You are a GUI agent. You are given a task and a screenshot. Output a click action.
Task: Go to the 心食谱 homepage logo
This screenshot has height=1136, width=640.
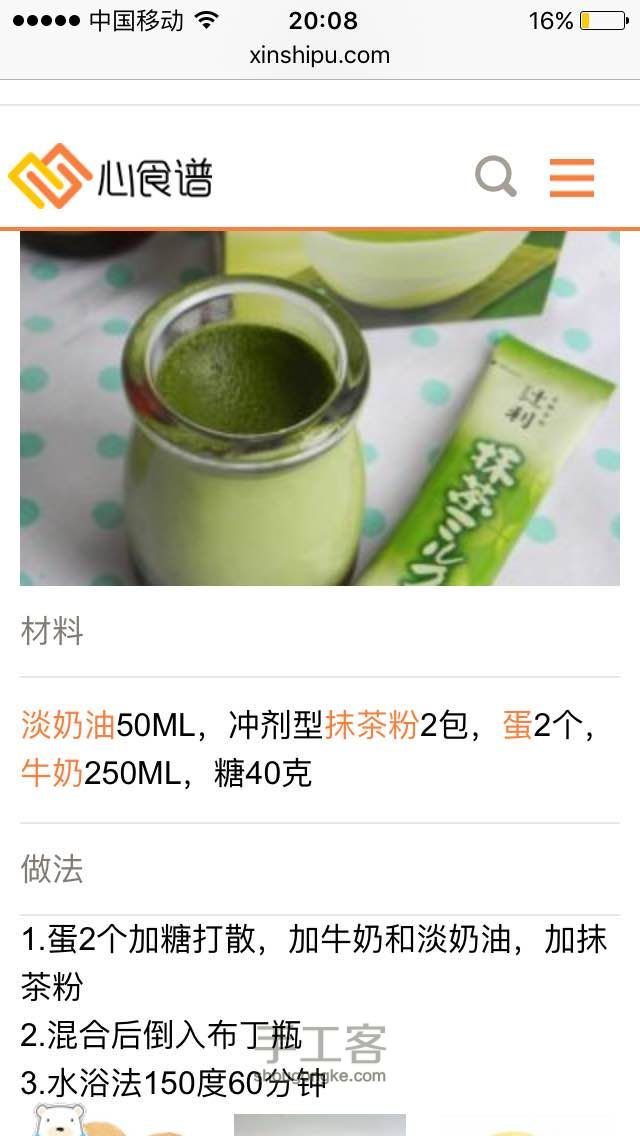[x=110, y=177]
